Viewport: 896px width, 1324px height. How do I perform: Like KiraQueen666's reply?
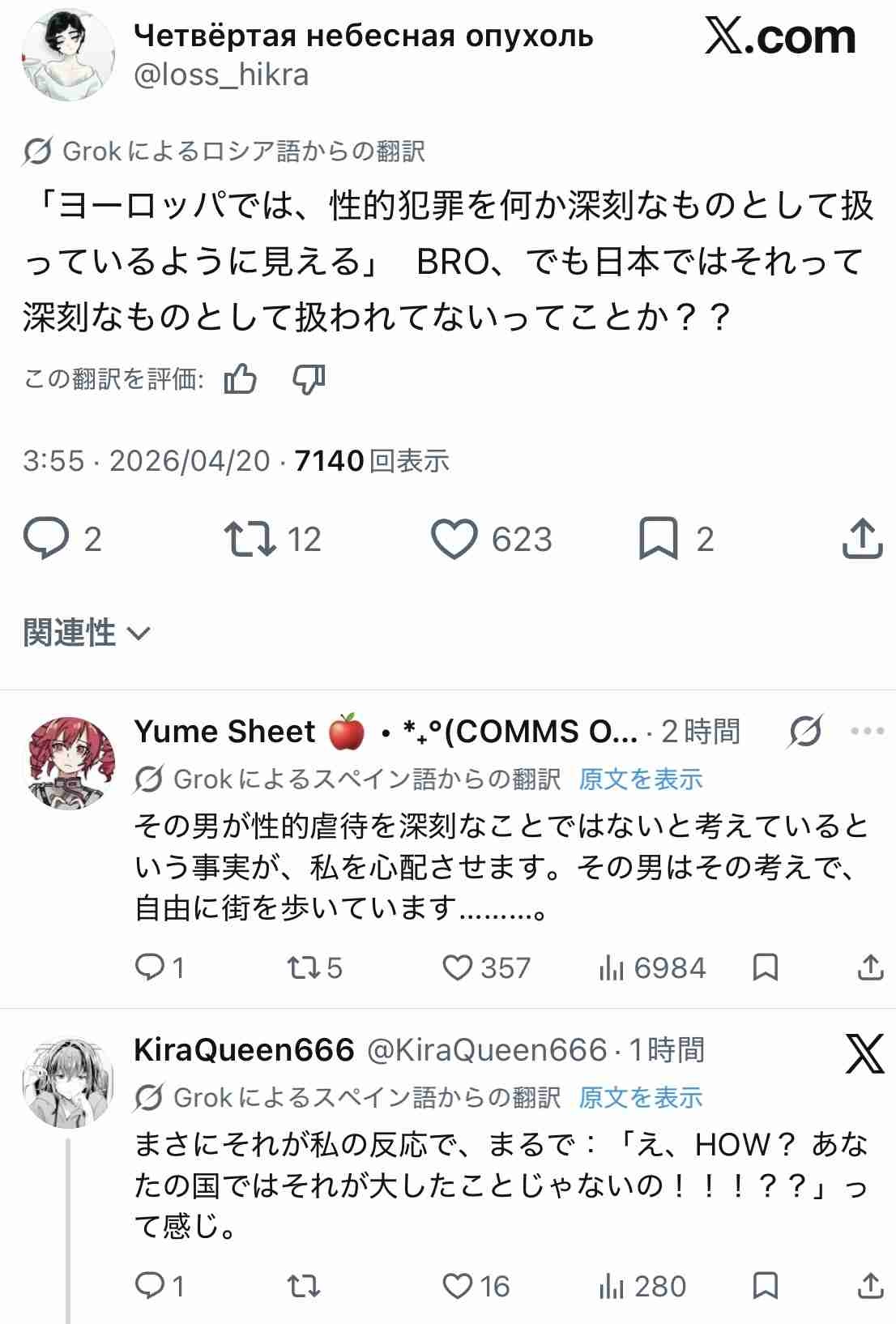click(x=458, y=1286)
